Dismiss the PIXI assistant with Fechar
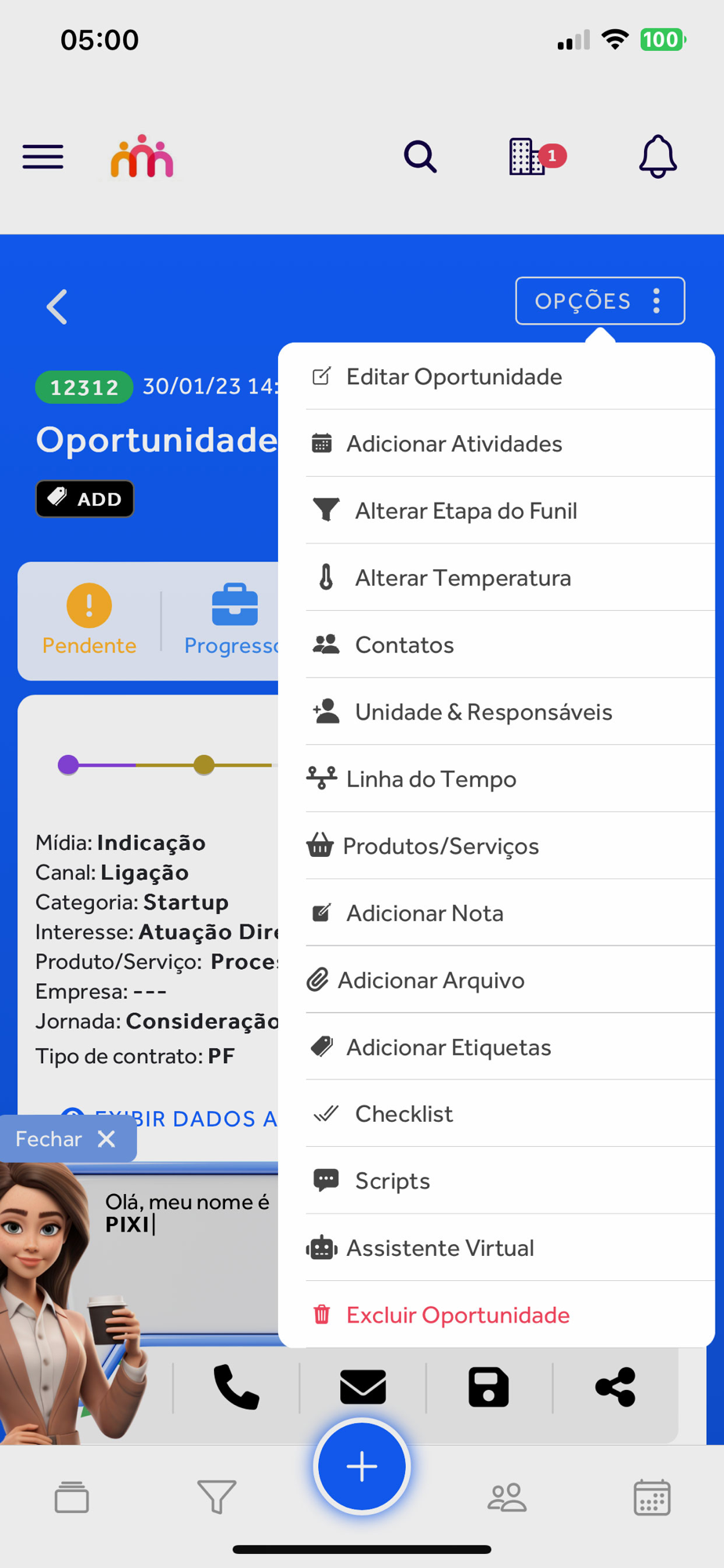 point(67,1139)
